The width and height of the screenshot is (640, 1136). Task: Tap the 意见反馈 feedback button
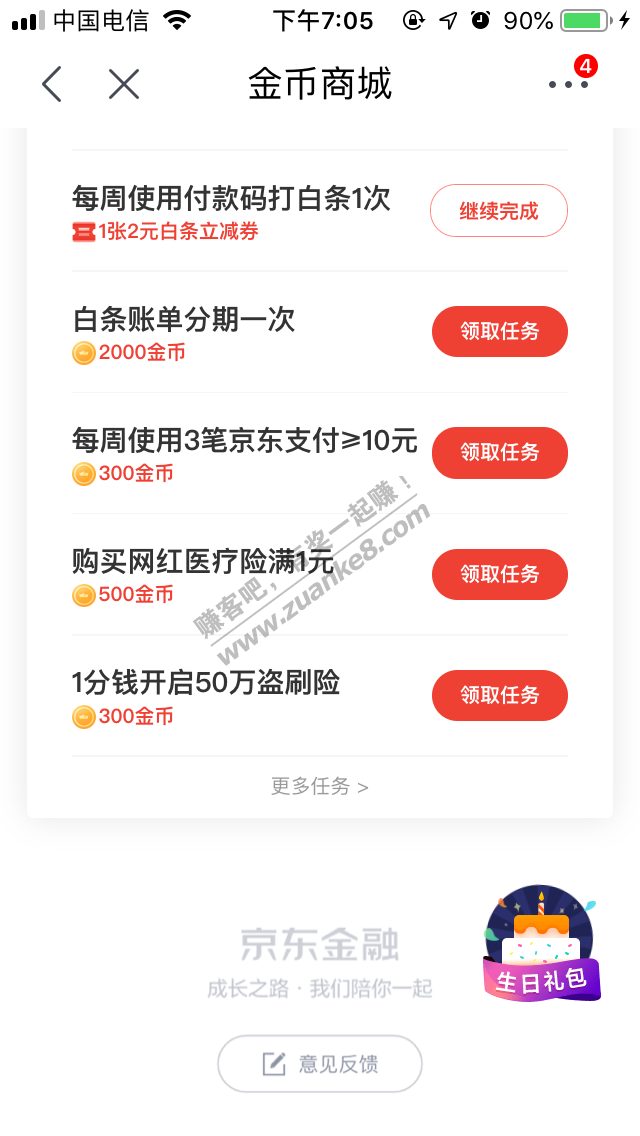tap(320, 1064)
